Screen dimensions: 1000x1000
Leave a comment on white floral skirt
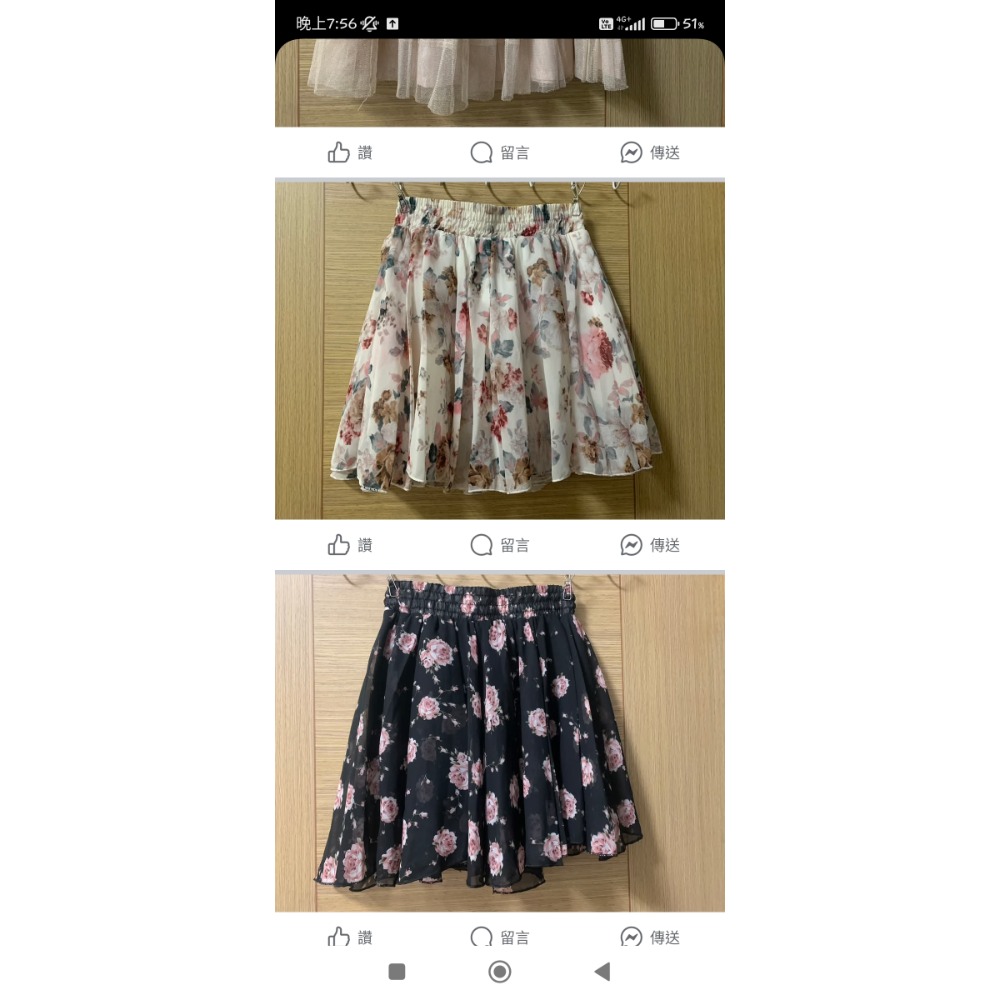[x=500, y=545]
